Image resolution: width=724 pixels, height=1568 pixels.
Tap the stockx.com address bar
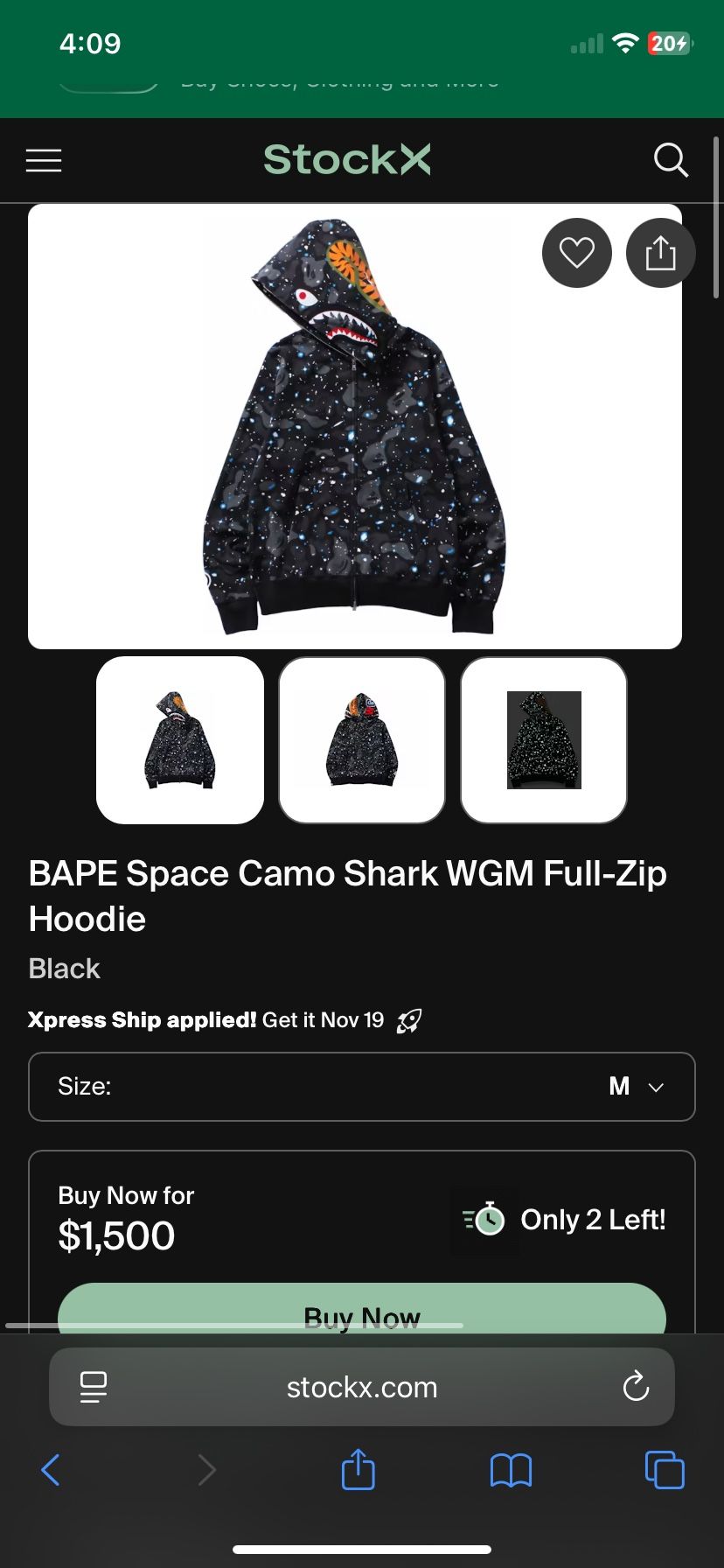361,1386
